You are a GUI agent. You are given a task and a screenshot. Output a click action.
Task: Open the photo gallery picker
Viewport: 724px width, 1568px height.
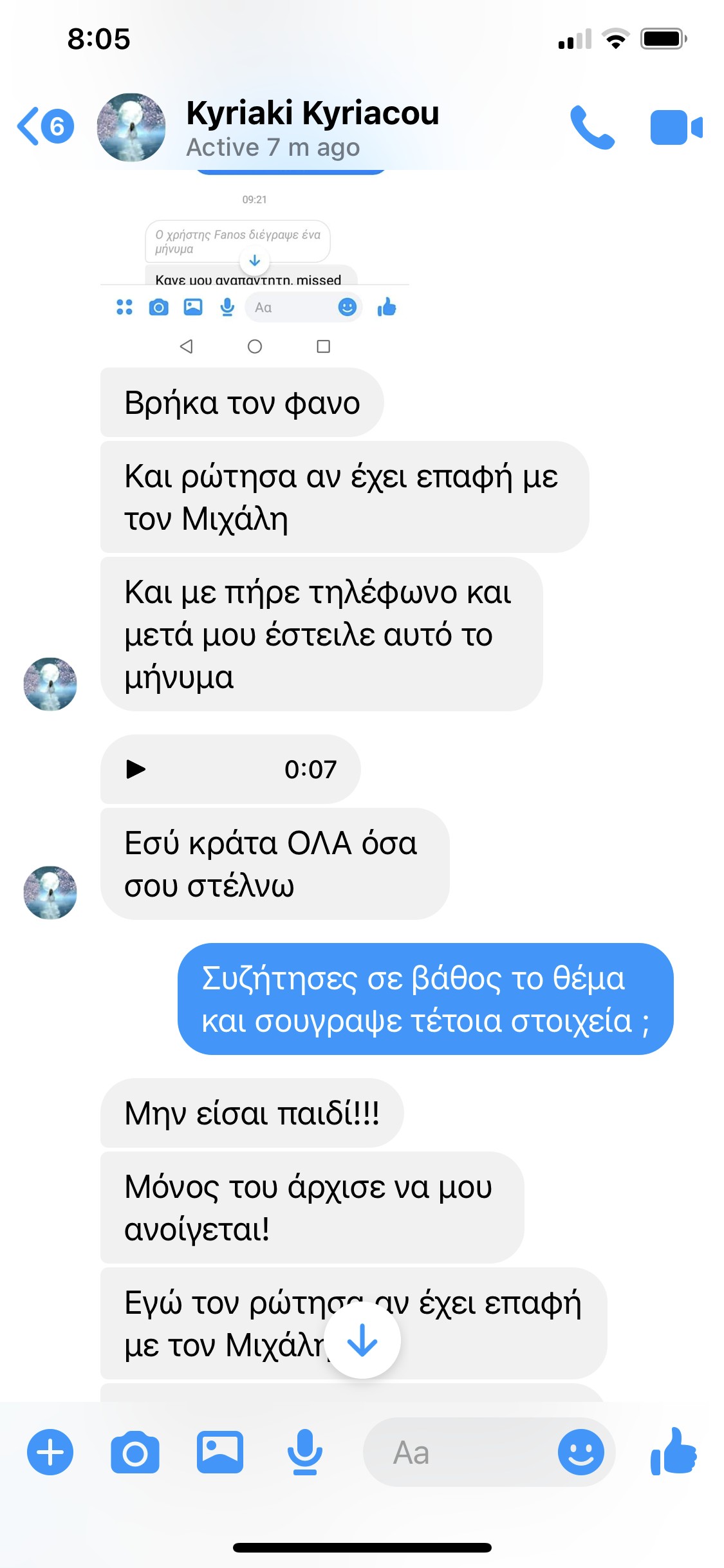(x=220, y=1452)
